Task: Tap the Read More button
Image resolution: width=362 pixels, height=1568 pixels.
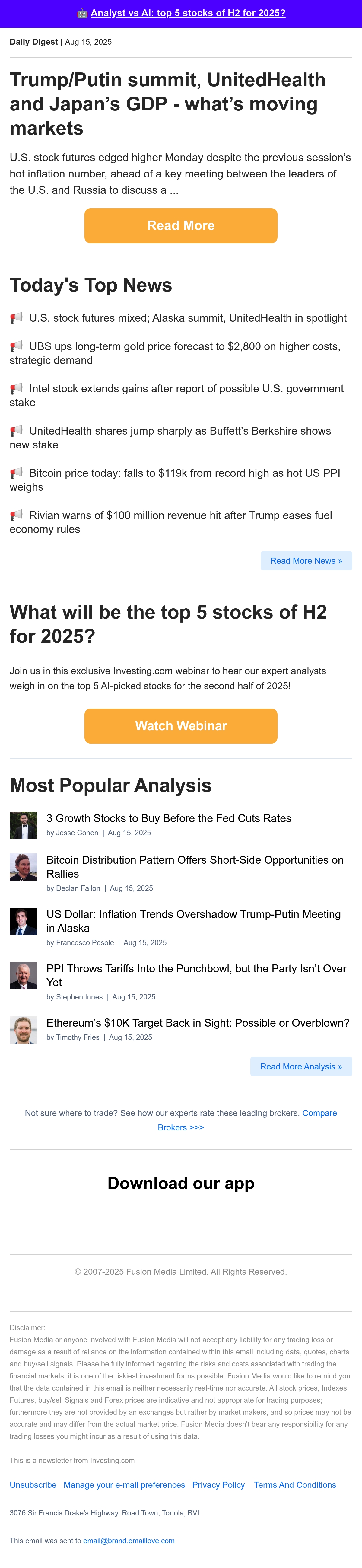Action: tap(181, 226)
